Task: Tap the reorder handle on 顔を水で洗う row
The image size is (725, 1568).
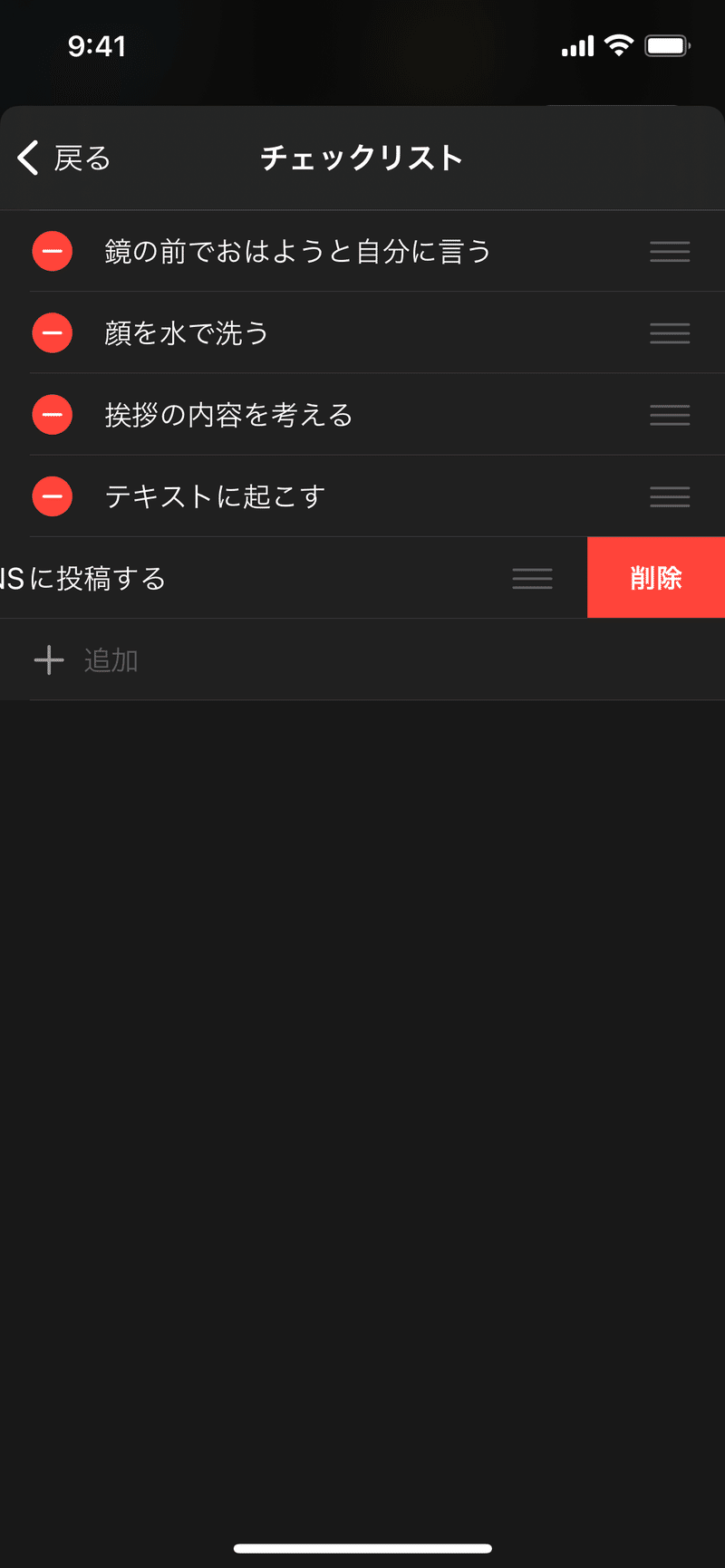Action: (x=670, y=333)
